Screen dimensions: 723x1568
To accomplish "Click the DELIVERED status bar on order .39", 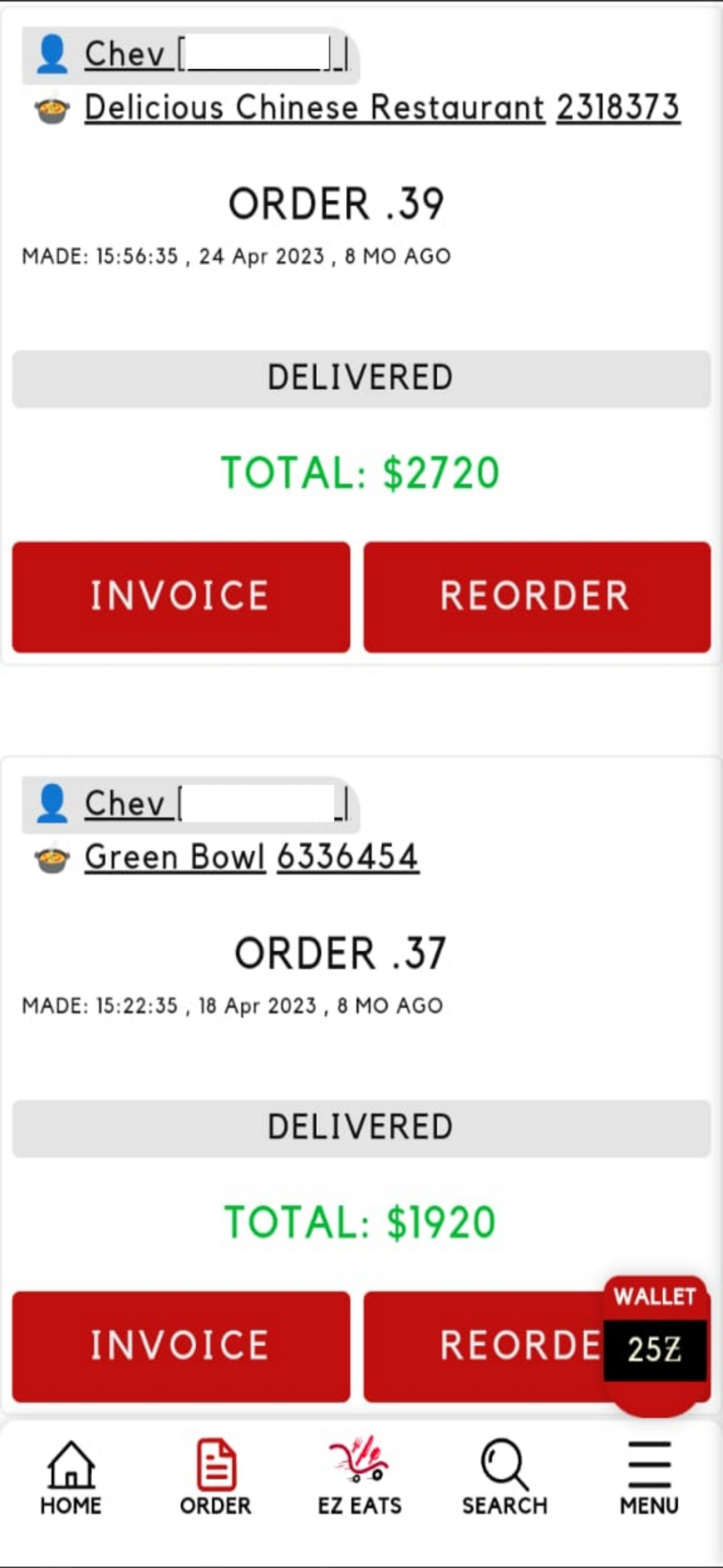I will [361, 376].
